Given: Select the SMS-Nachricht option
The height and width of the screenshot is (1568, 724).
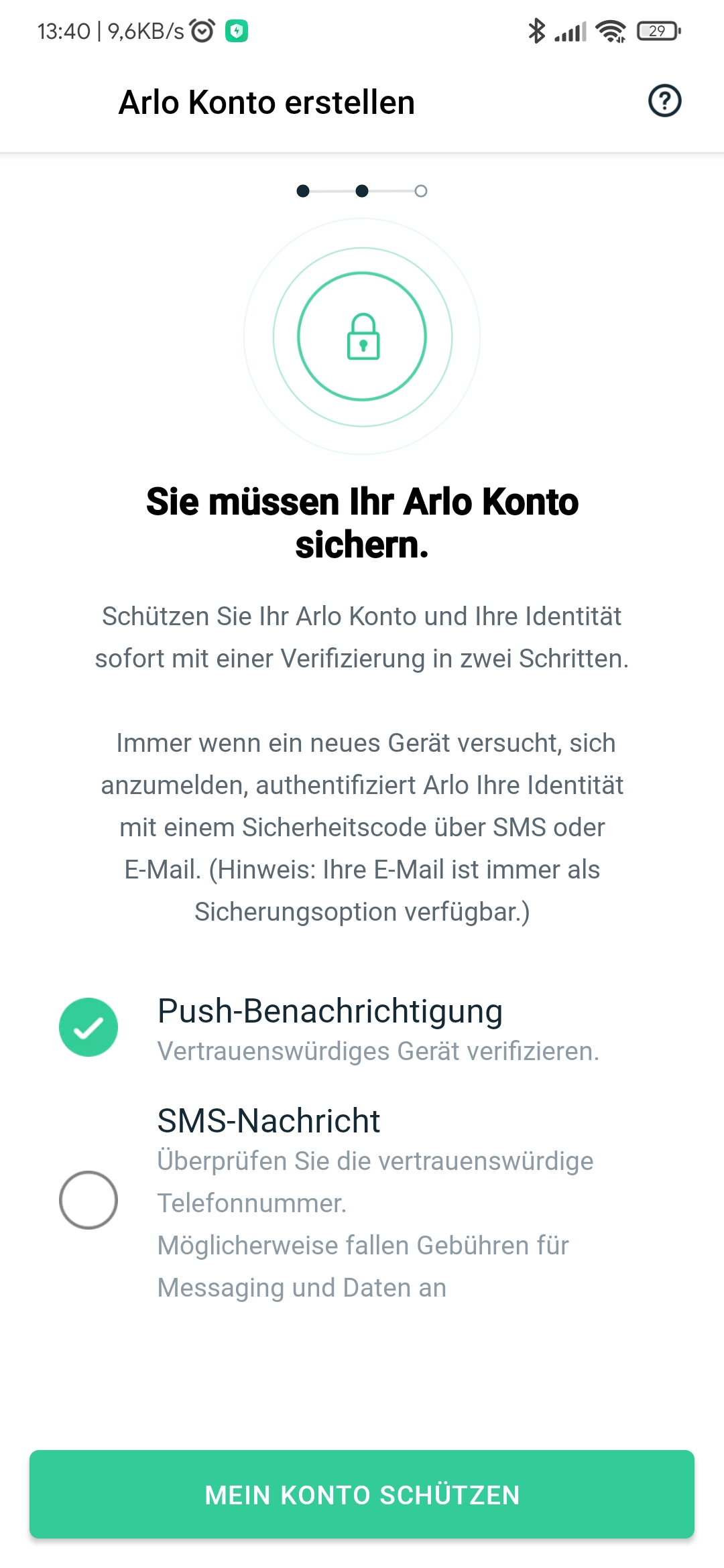Looking at the screenshot, I should (88, 1199).
